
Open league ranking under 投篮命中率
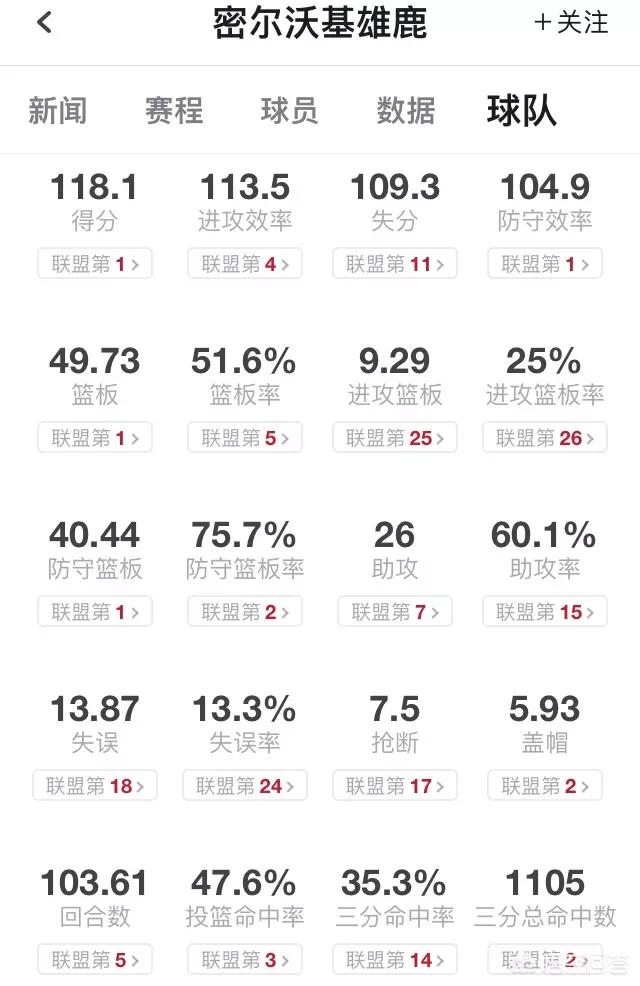[x=245, y=960]
